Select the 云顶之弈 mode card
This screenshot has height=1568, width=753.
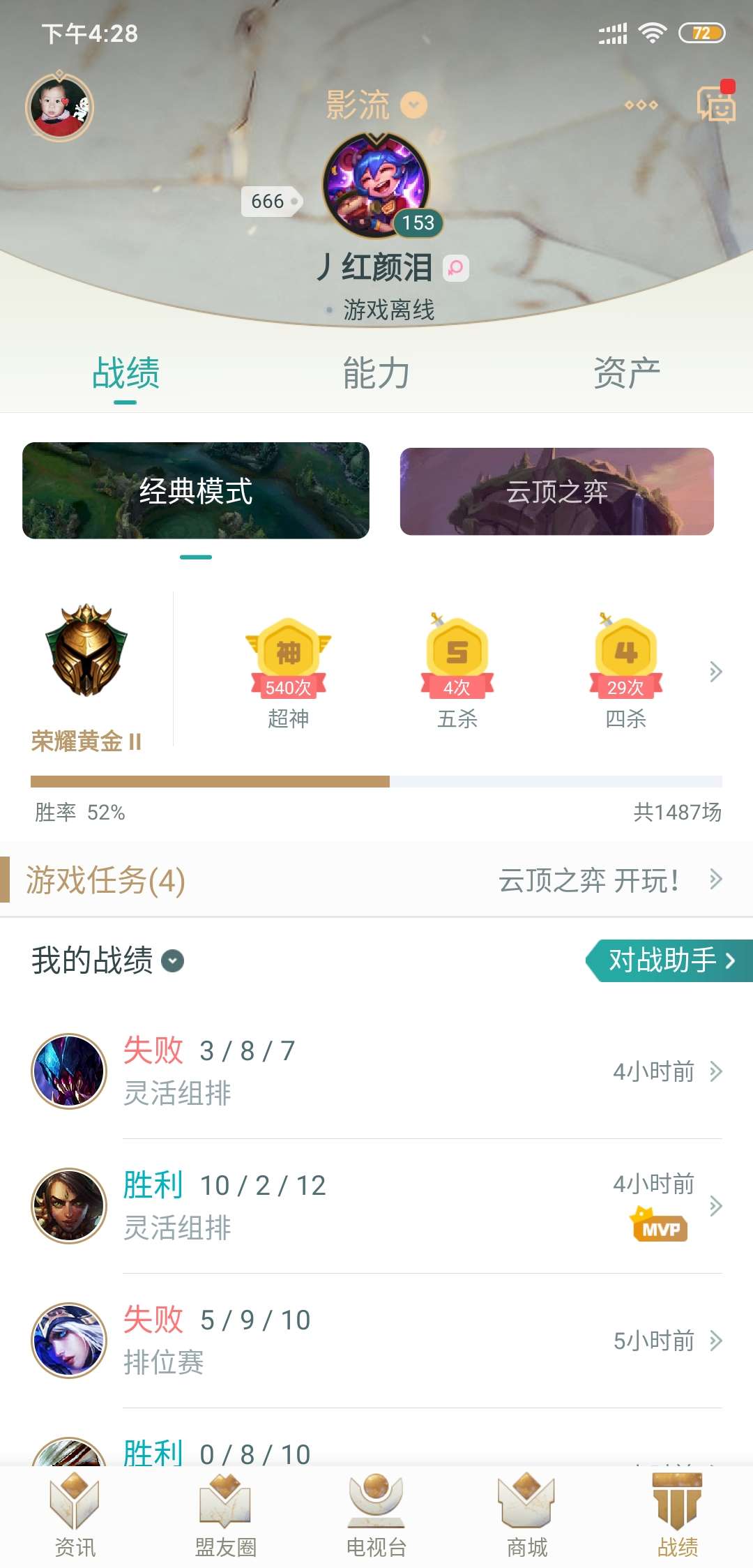click(x=556, y=492)
